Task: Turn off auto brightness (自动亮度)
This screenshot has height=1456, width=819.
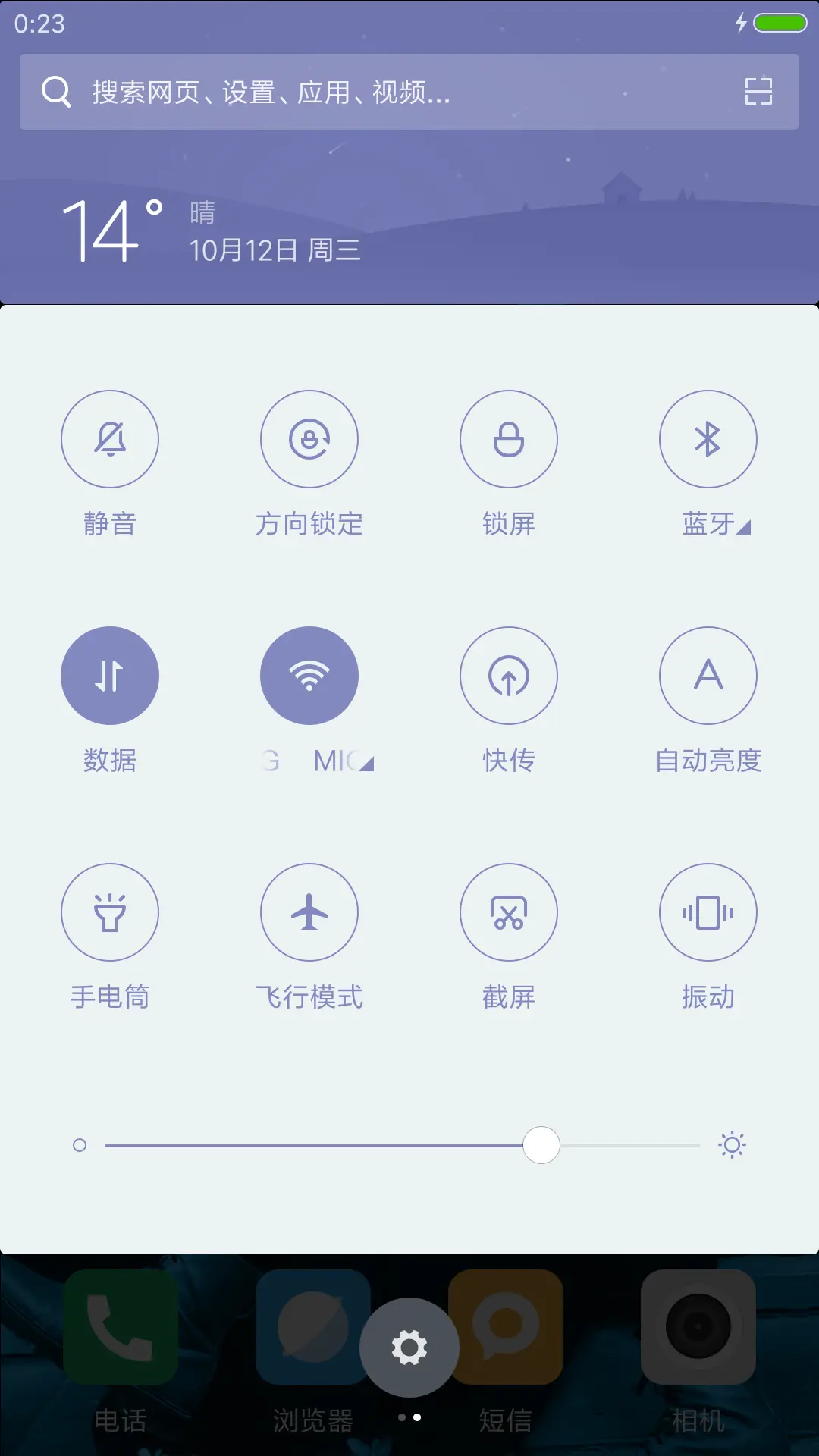Action: (708, 676)
